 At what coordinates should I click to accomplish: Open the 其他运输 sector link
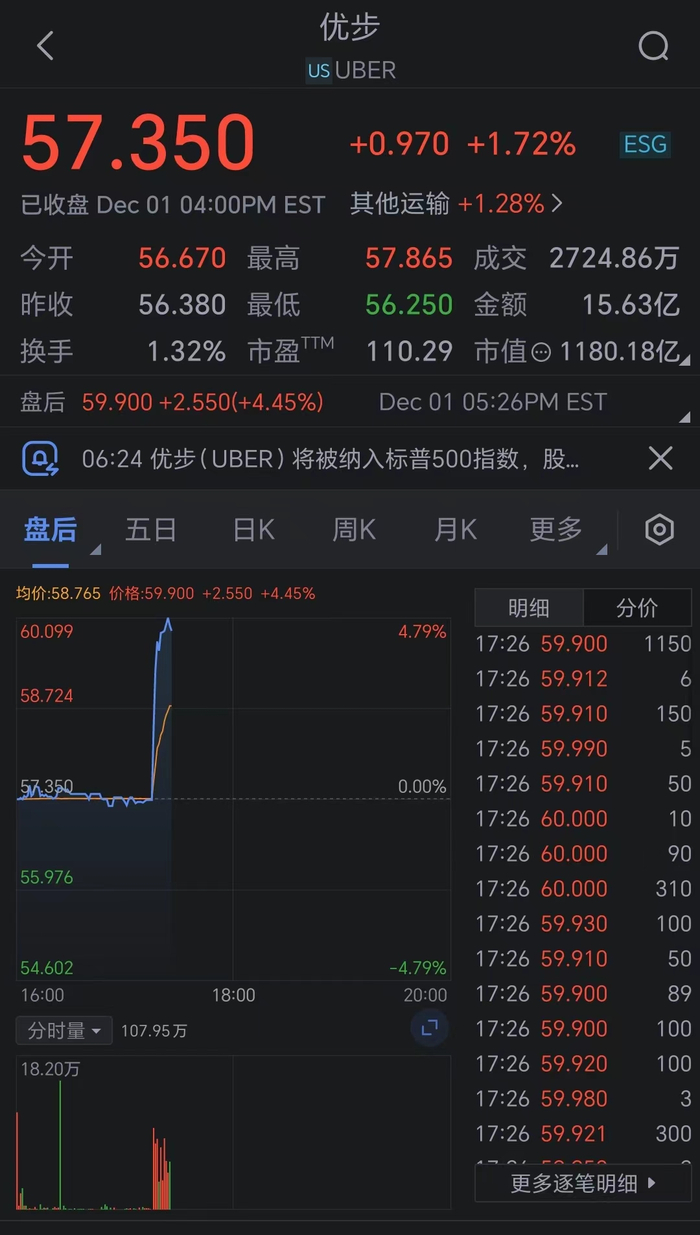tap(456, 204)
